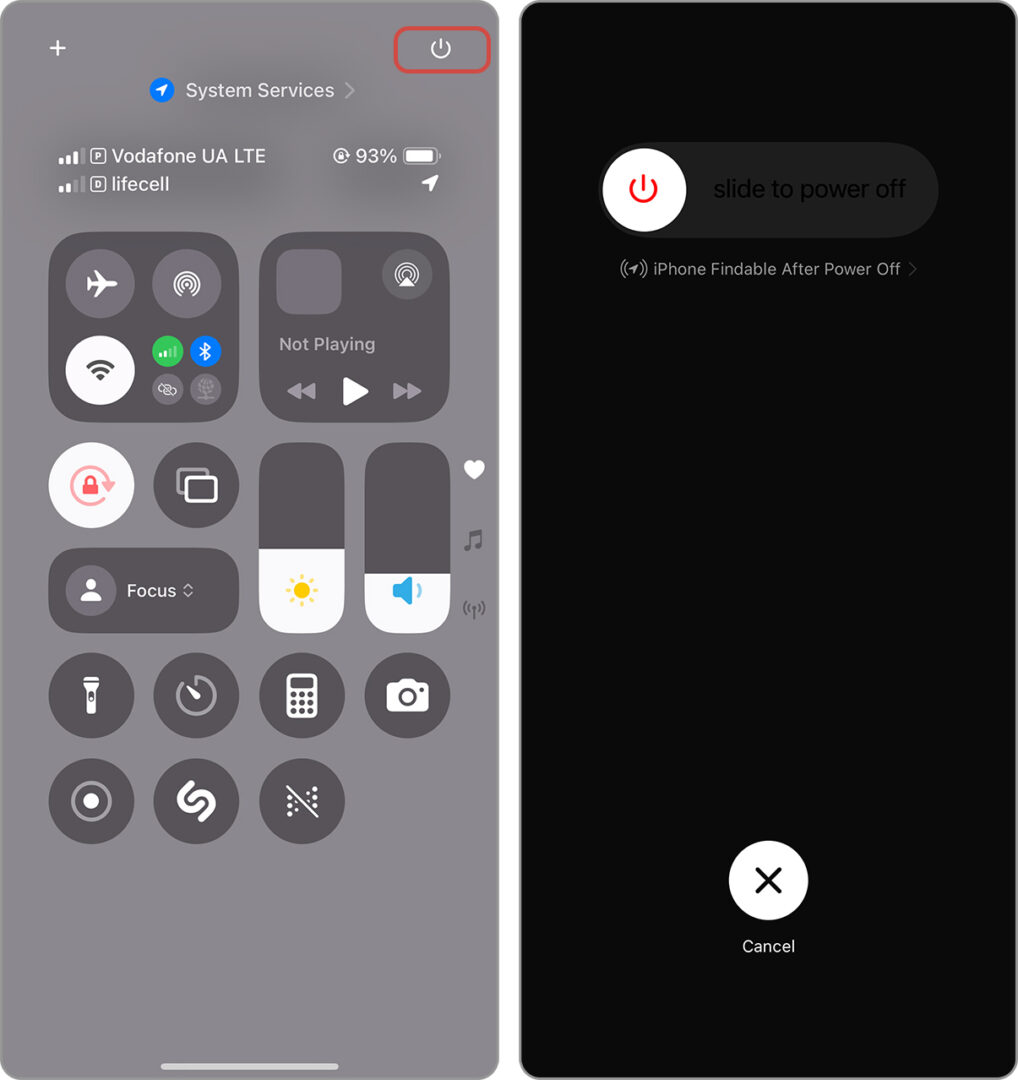Launch the camera
Image resolution: width=1018 pixels, height=1080 pixels.
(x=407, y=695)
